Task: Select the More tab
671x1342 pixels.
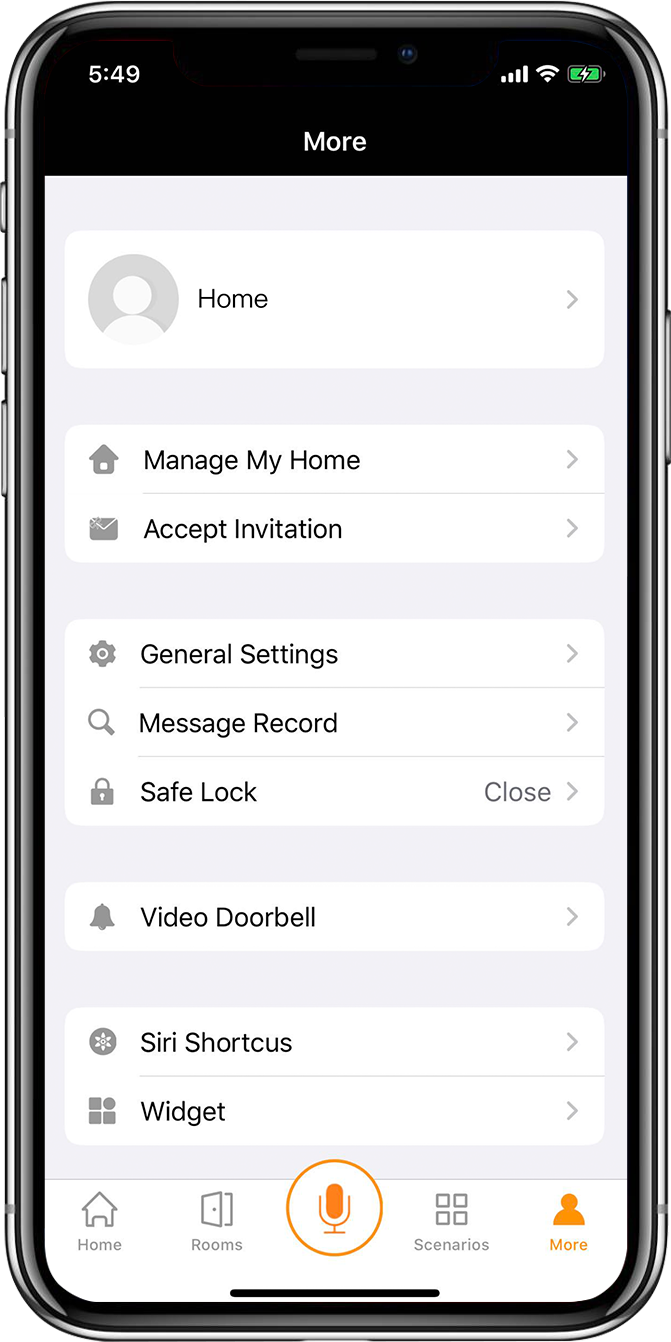Action: (568, 1221)
